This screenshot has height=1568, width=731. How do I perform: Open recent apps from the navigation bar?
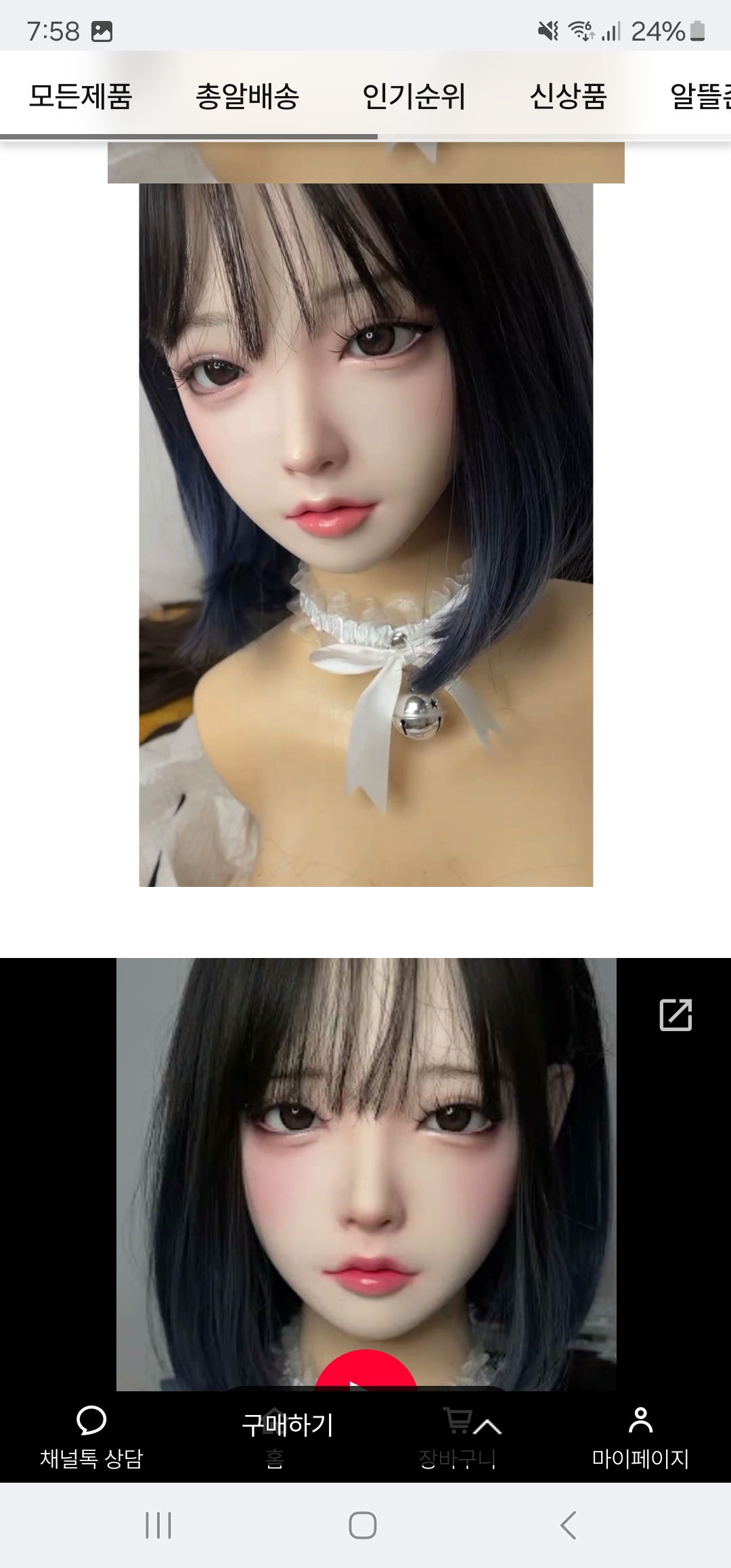[x=158, y=1525]
